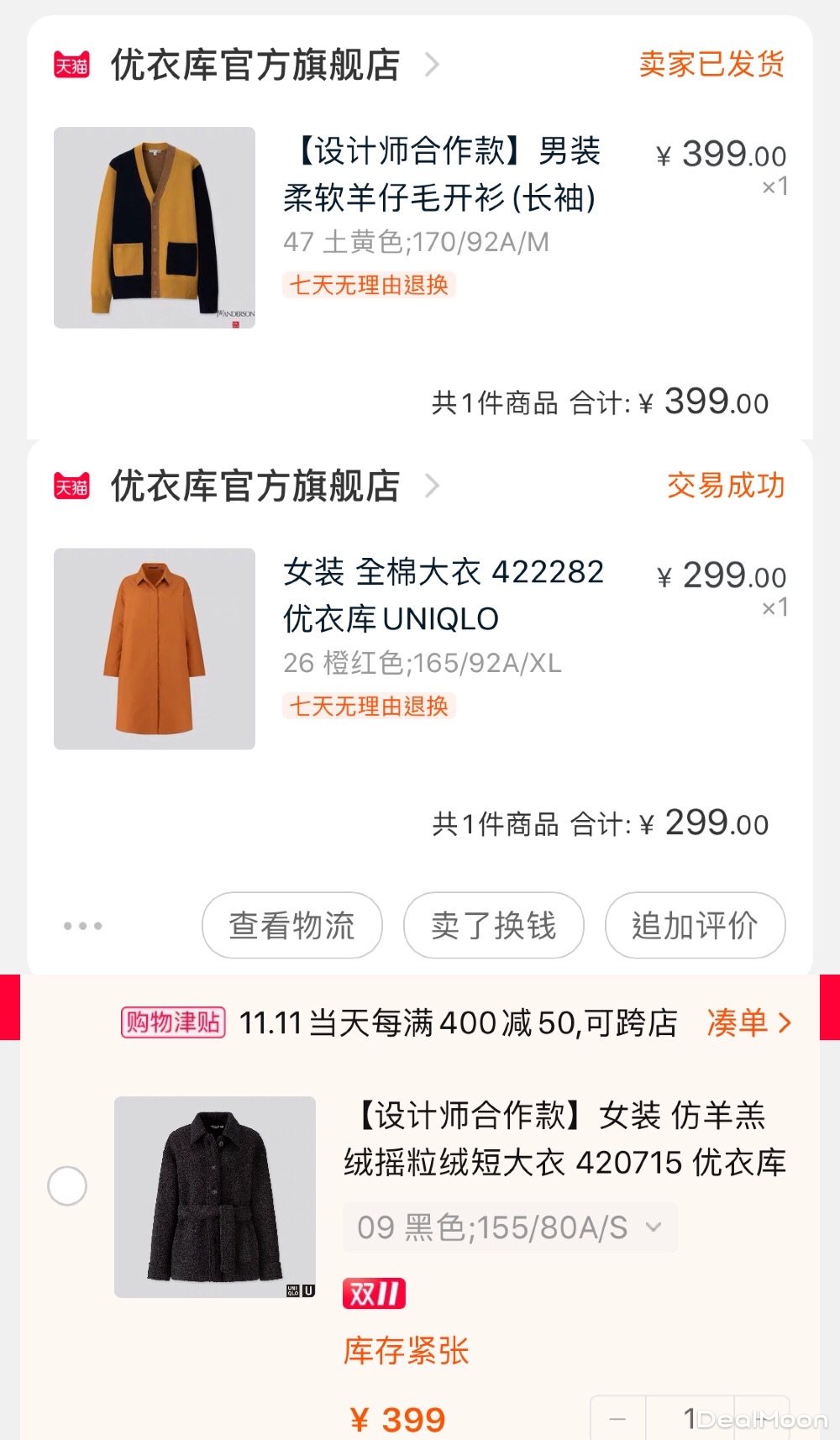Open the 男装柔软羊仔毛开衫 order item
840x1440 pixels.
click(x=442, y=175)
